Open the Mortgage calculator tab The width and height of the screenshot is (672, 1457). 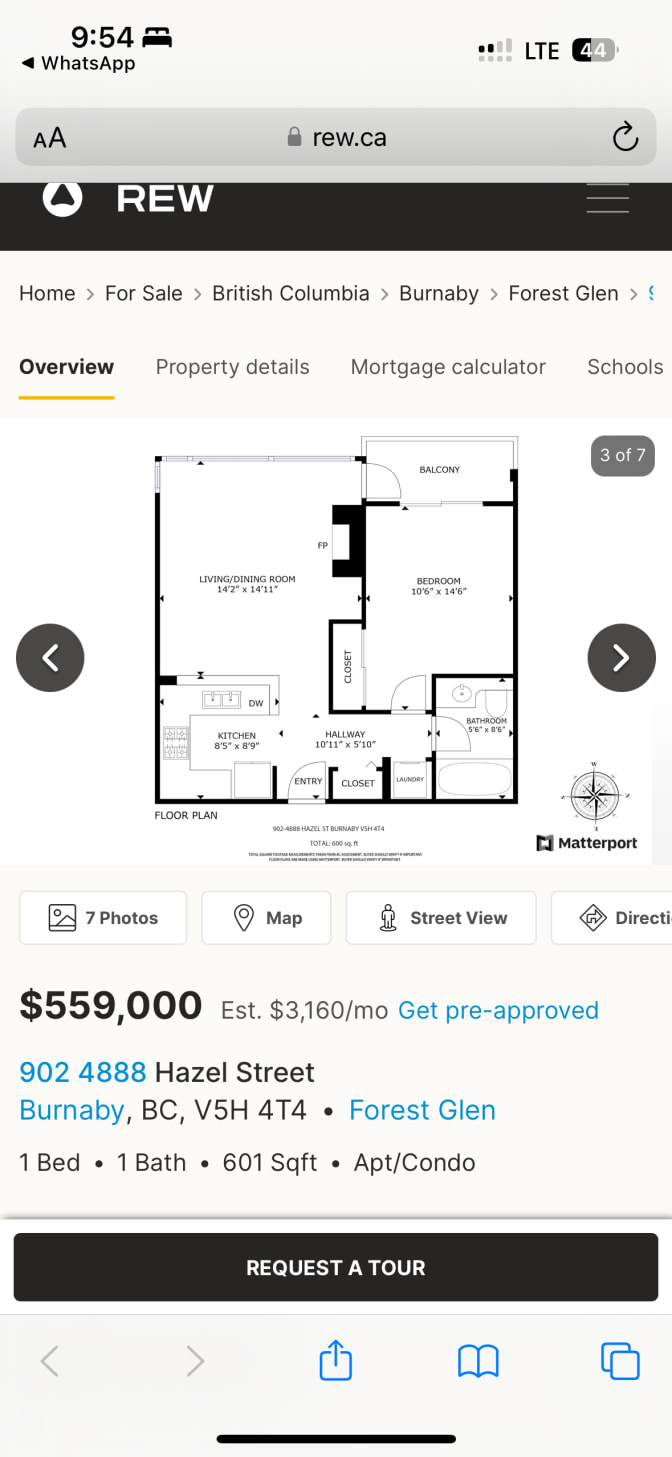(x=448, y=367)
